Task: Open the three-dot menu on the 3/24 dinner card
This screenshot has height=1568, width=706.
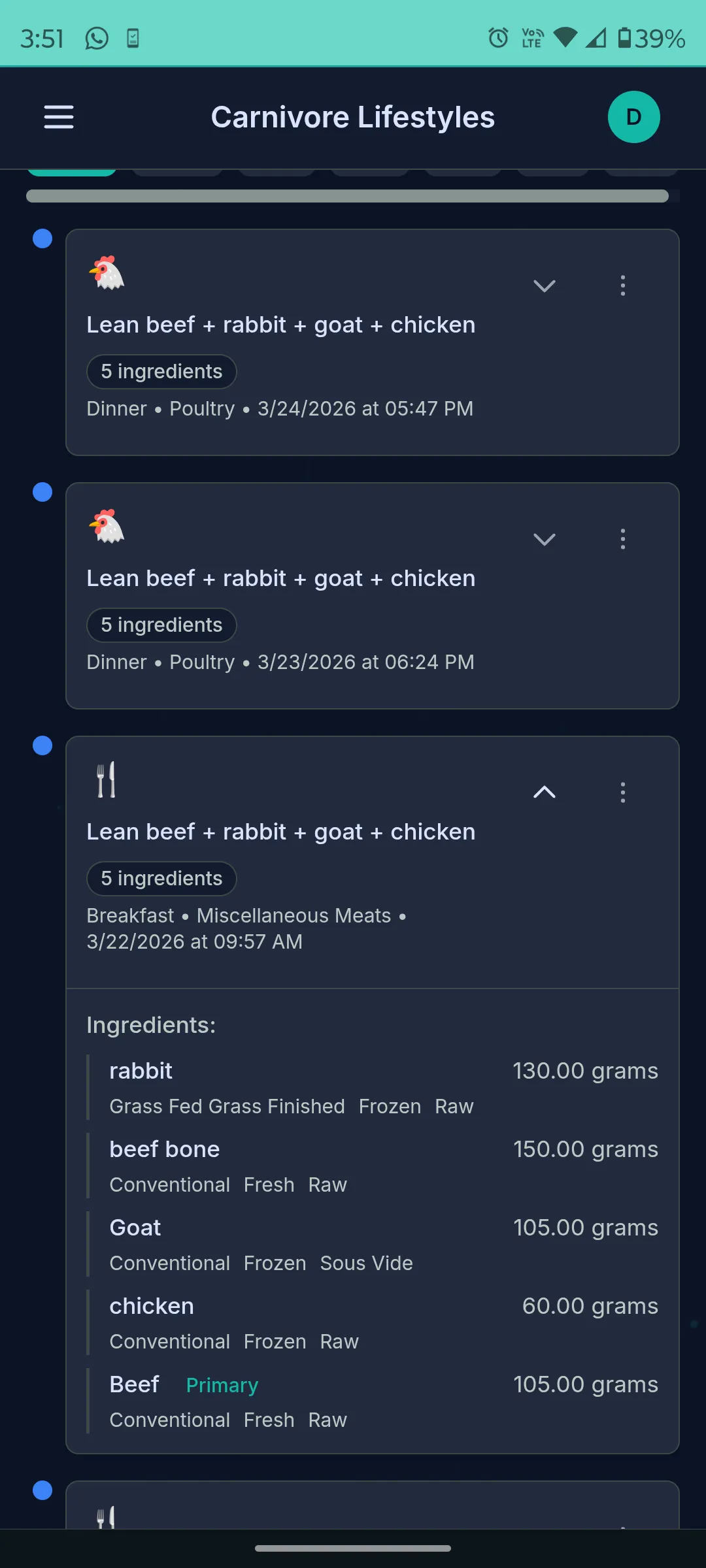Action: 622,286
